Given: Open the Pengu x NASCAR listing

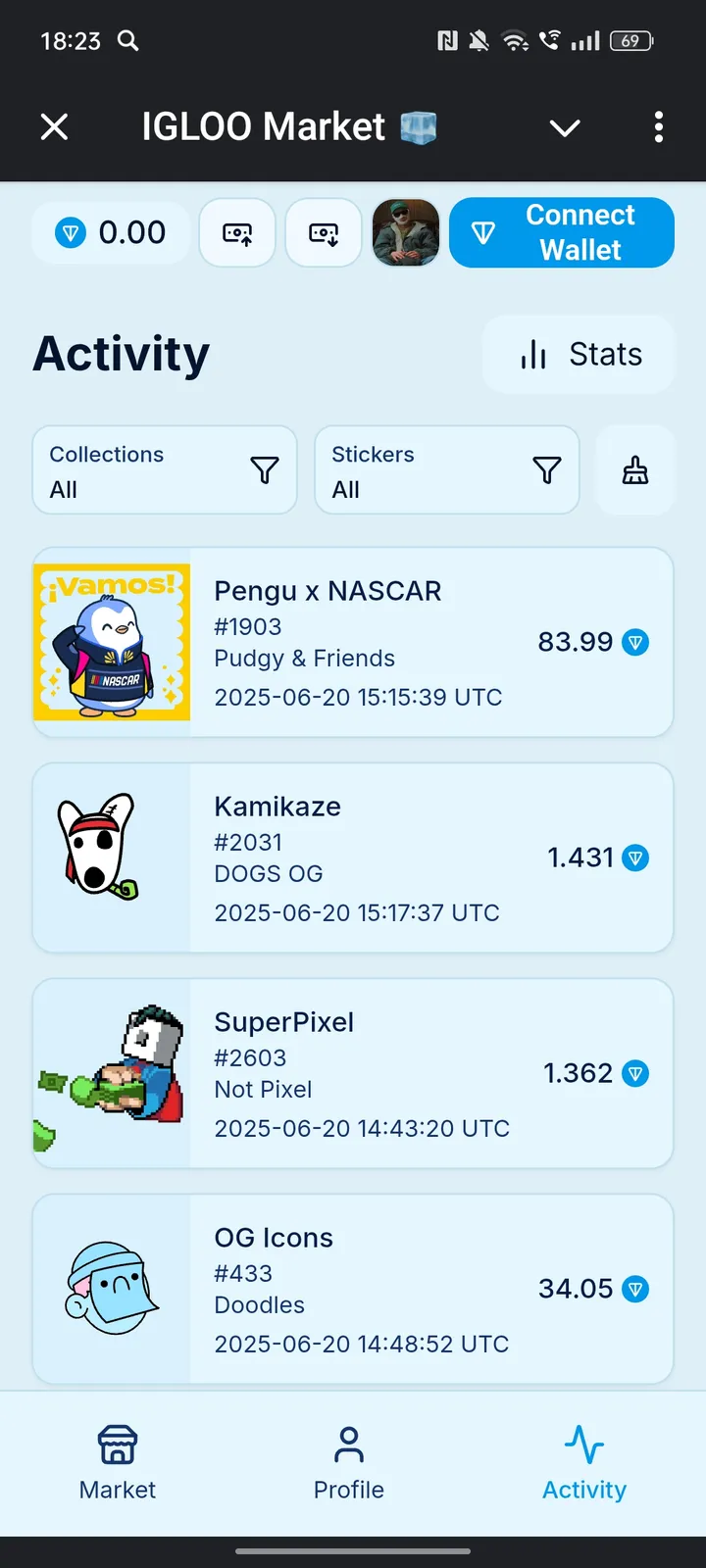Looking at the screenshot, I should [x=353, y=642].
